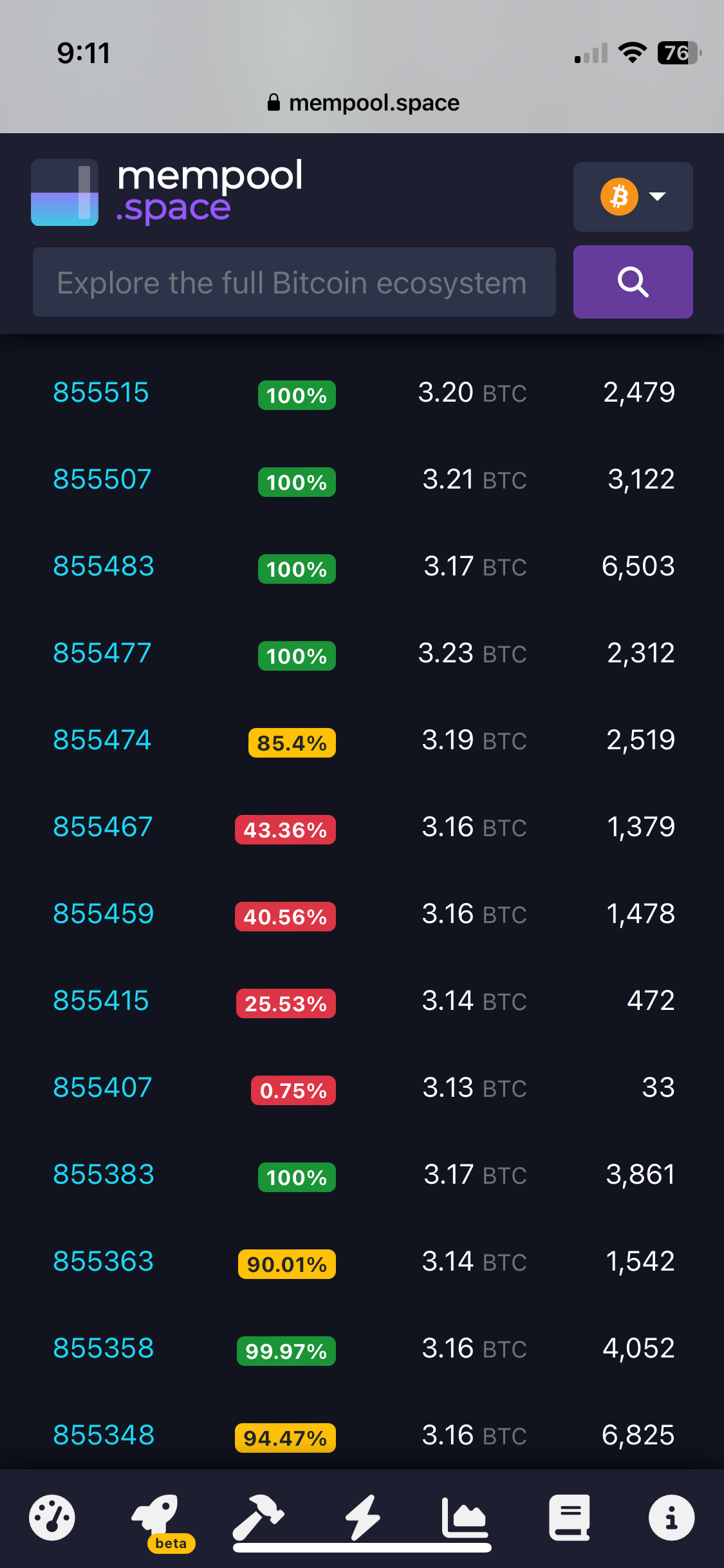Open block 855474
This screenshot has width=724, height=1568.
coord(102,740)
